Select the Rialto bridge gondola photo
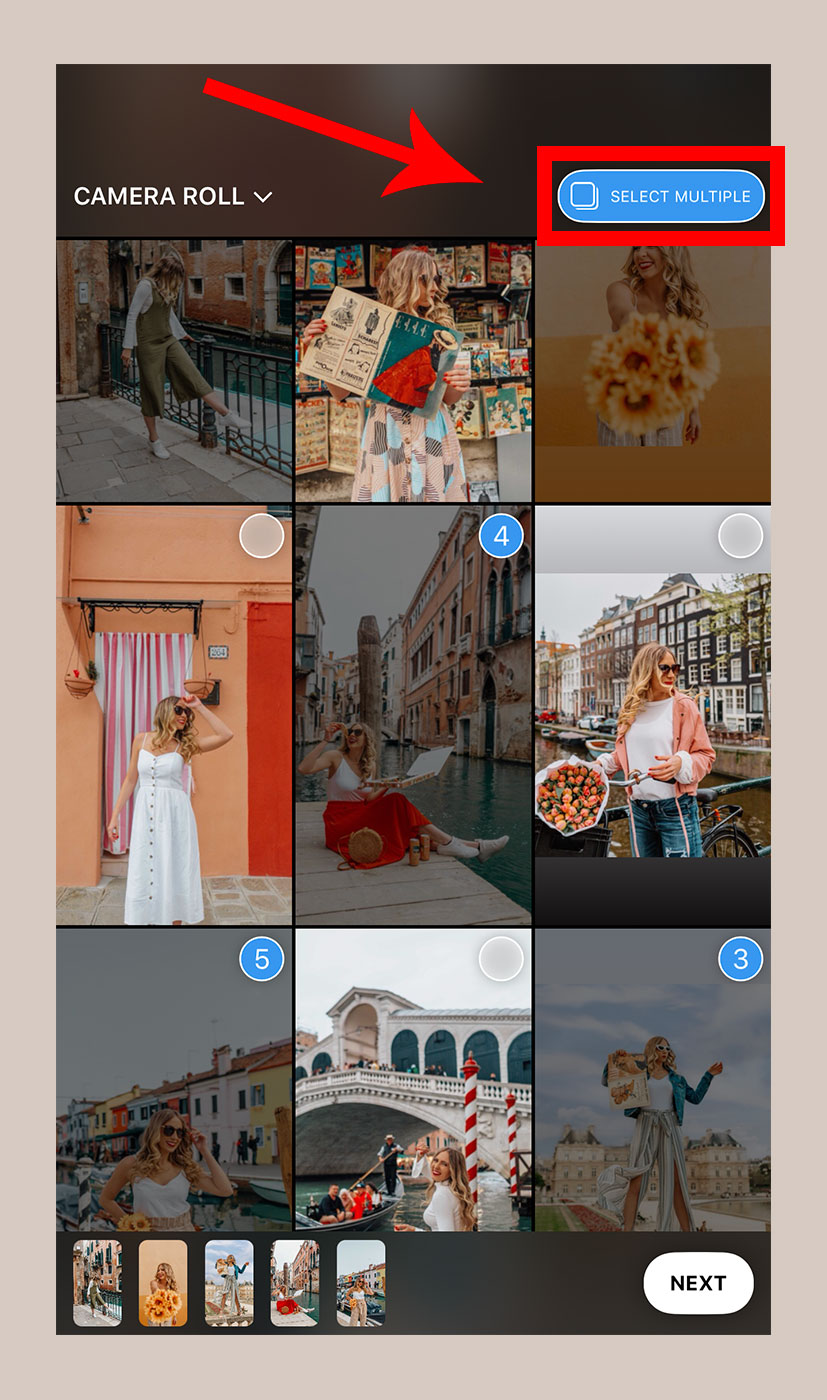Screen dimensions: 827x1400 point(413,1080)
